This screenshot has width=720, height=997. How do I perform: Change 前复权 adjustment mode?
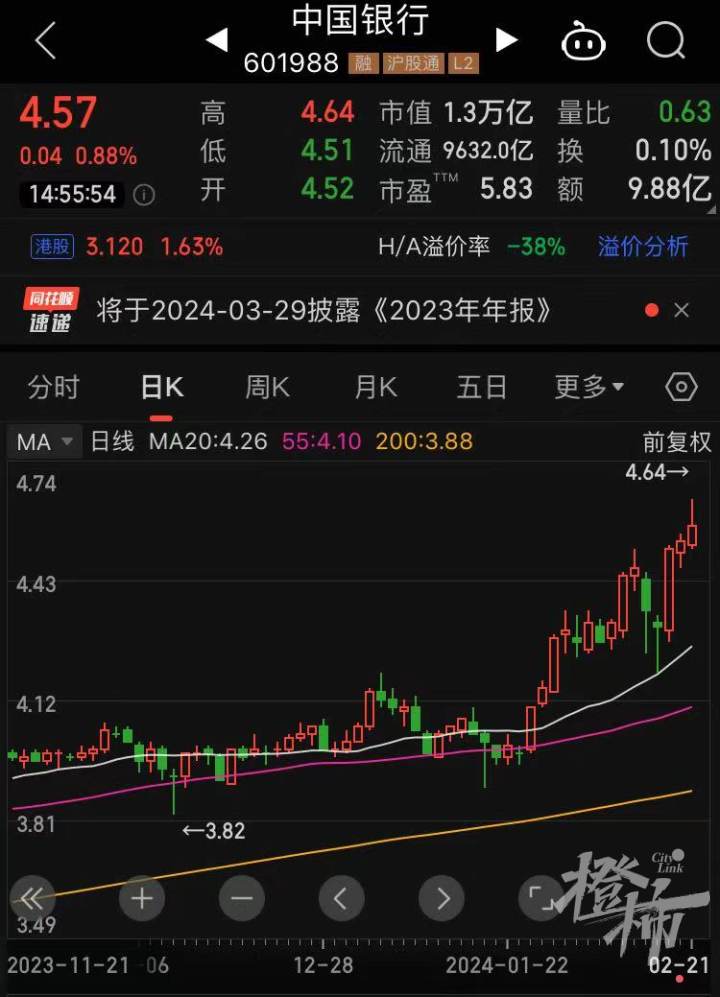click(676, 441)
